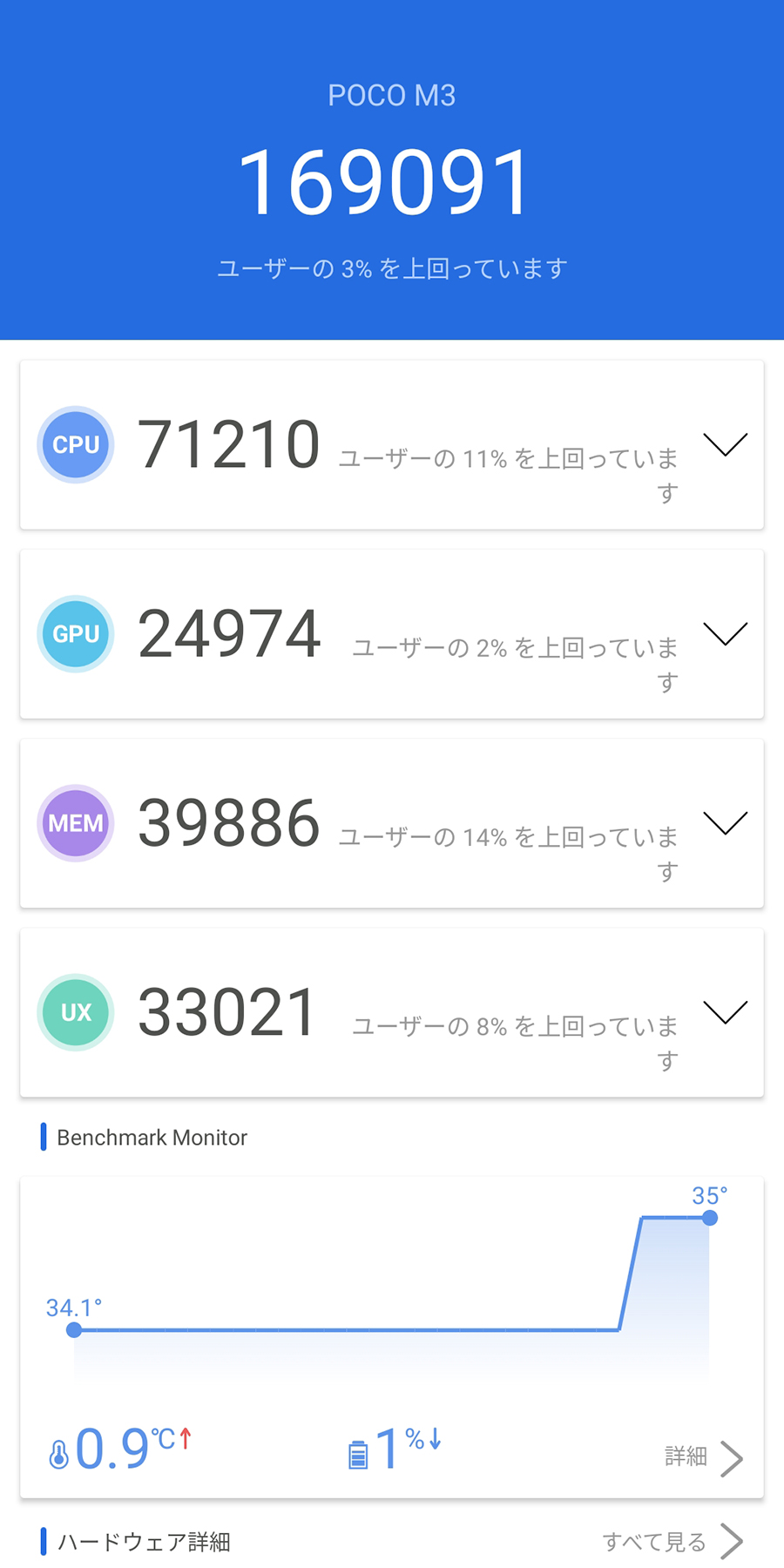784x1568 pixels.
Task: Open Benchmark Monitor 詳細 details
Action: [703, 1457]
